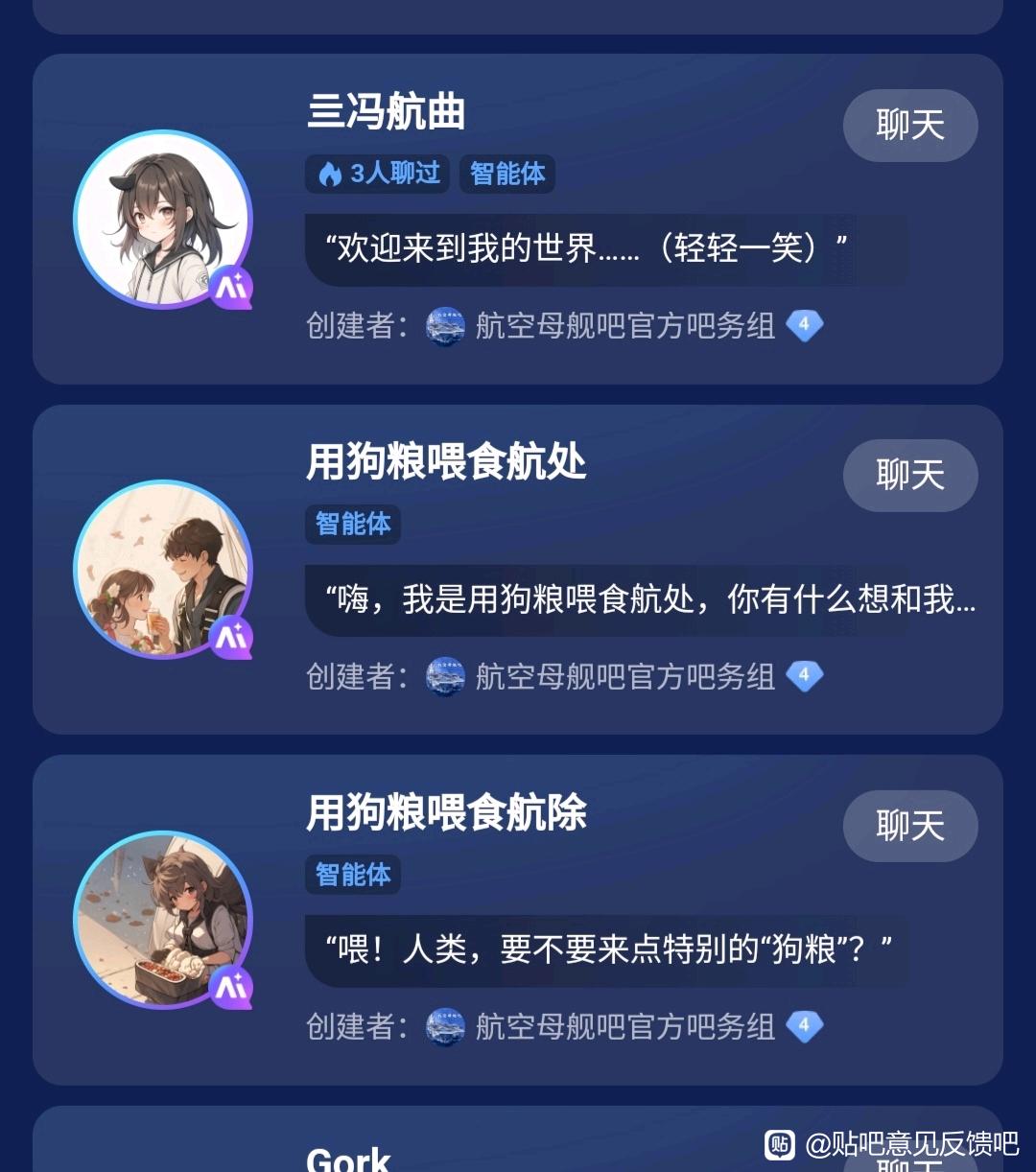Open the 三冯航曲 agent card
The image size is (1036, 1172).
pos(518,219)
